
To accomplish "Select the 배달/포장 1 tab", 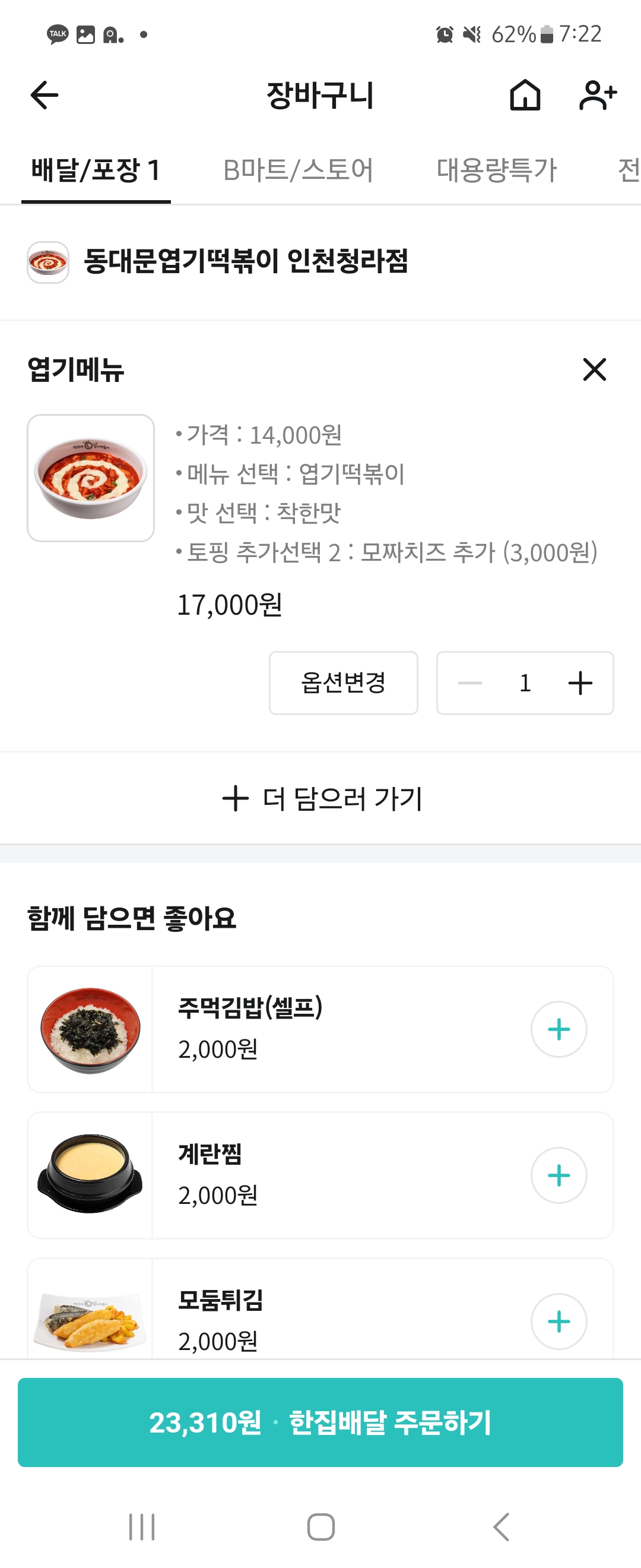I will (96, 170).
